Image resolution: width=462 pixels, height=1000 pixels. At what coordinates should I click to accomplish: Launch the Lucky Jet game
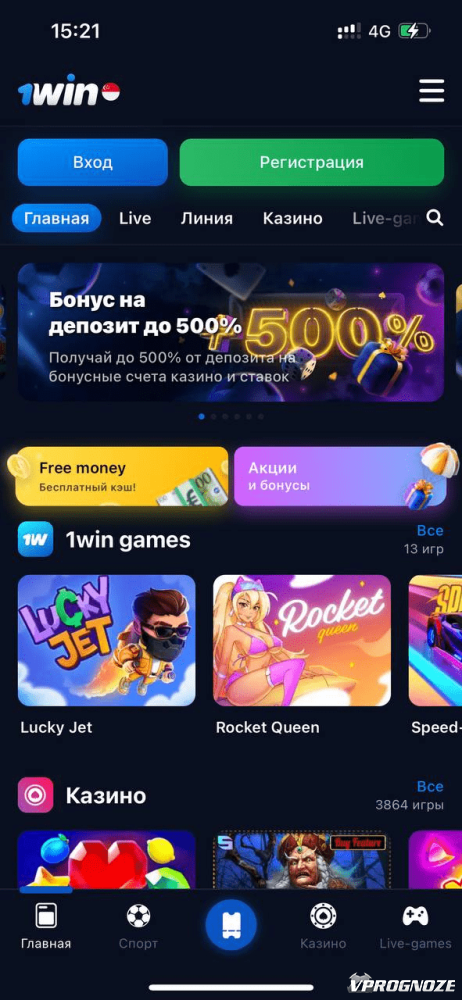(107, 640)
